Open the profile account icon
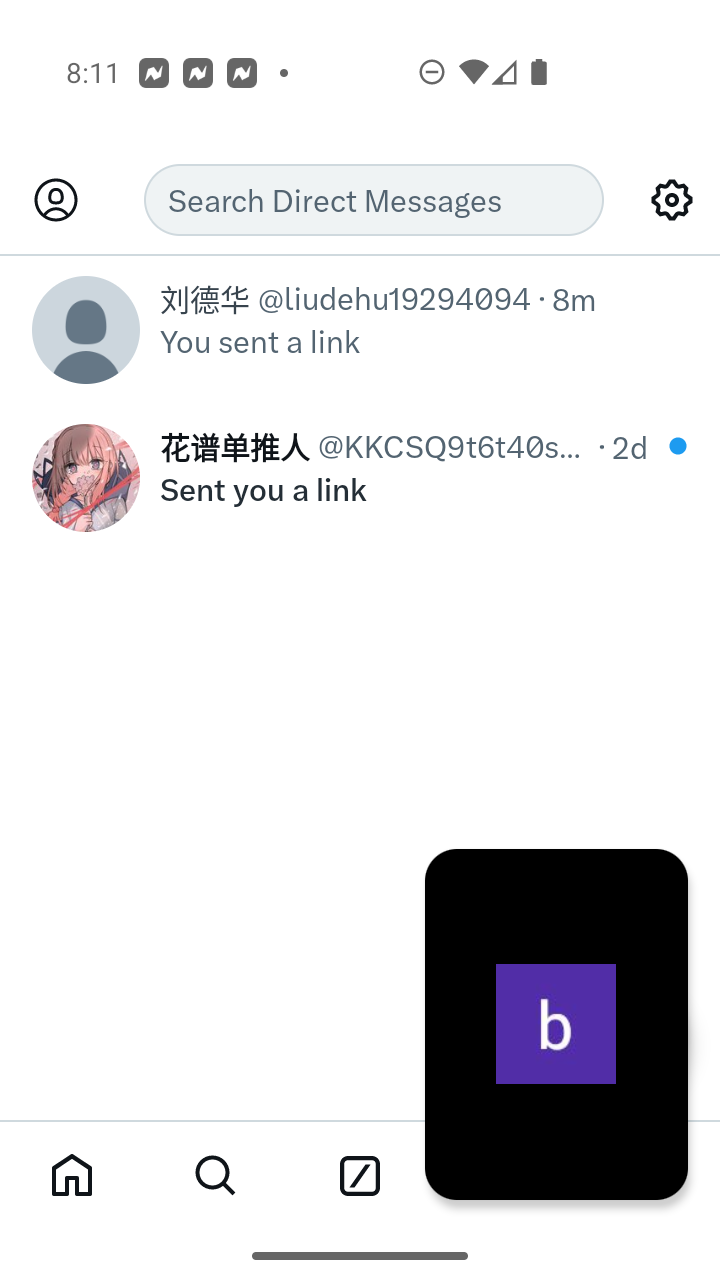The height and width of the screenshot is (1280, 720). pos(56,200)
